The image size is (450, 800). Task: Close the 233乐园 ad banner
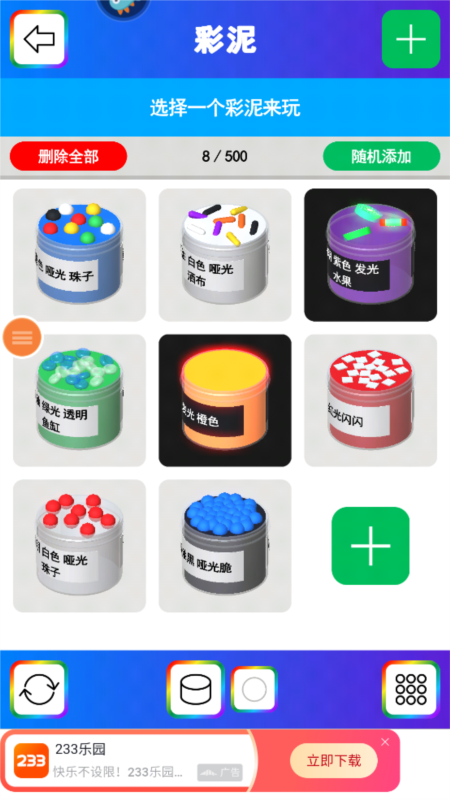(x=385, y=742)
